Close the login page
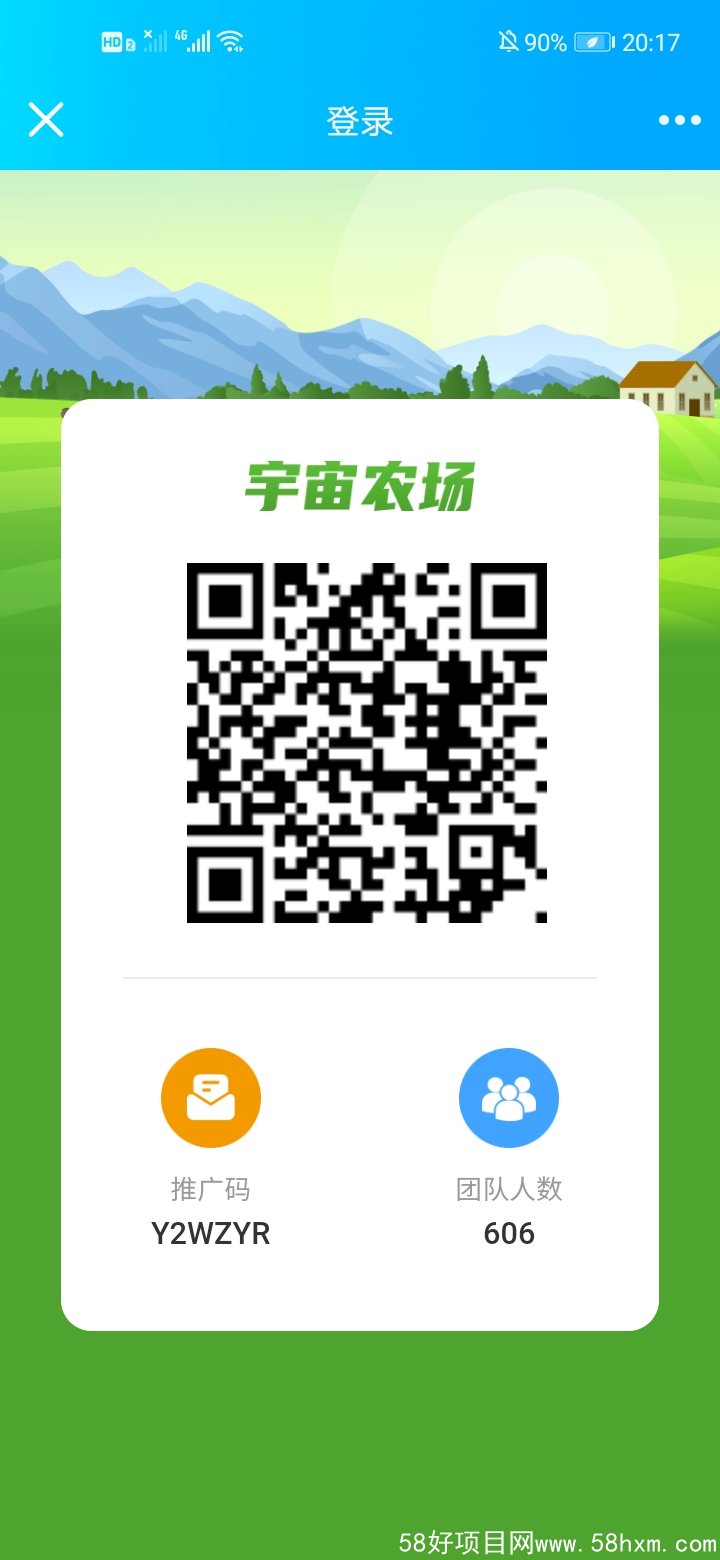This screenshot has height=1560, width=720. tap(45, 120)
